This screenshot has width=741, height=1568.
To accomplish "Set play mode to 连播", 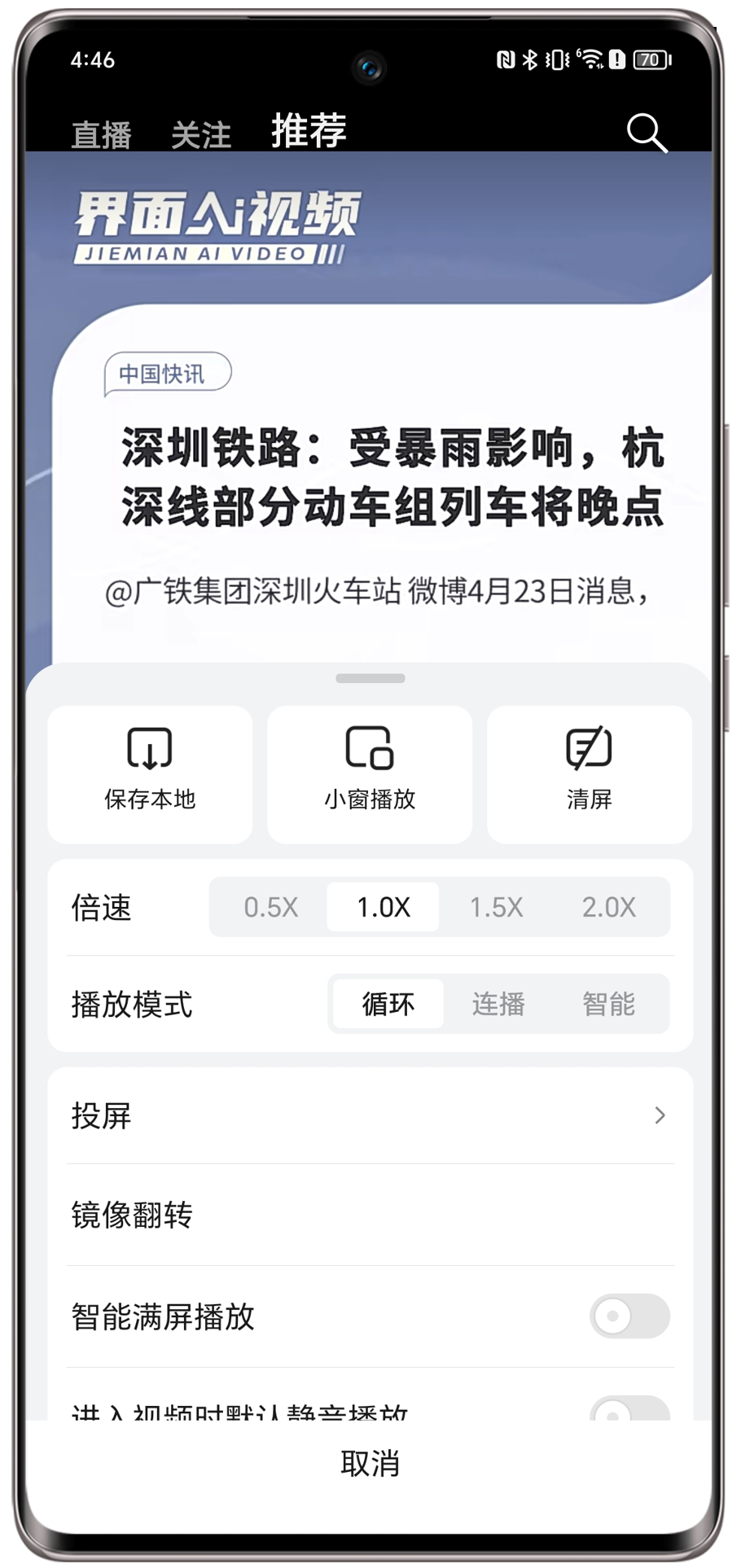I will pyautogui.click(x=498, y=1004).
